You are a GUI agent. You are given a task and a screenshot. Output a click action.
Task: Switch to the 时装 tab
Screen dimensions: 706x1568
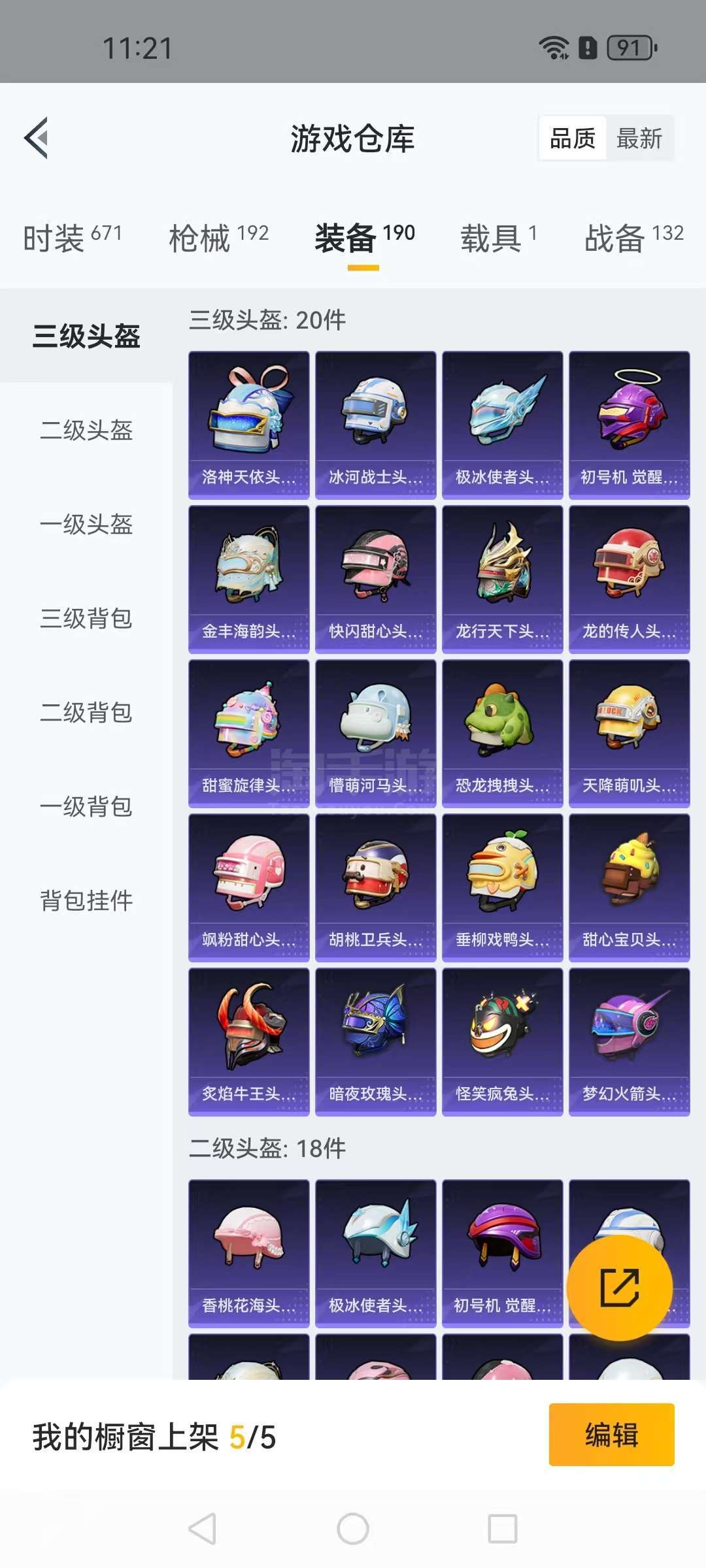[72, 238]
